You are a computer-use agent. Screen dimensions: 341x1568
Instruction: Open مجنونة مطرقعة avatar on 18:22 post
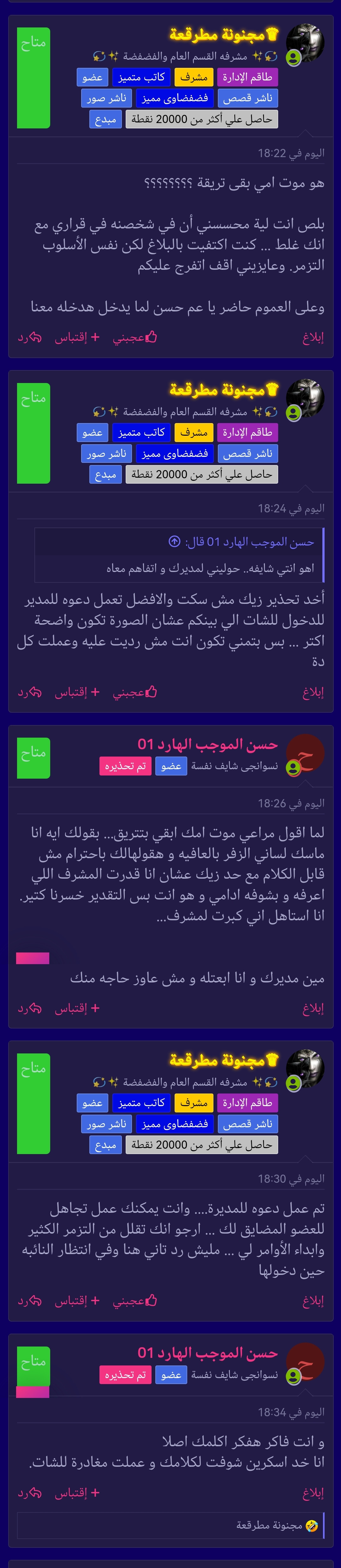[x=304, y=43]
